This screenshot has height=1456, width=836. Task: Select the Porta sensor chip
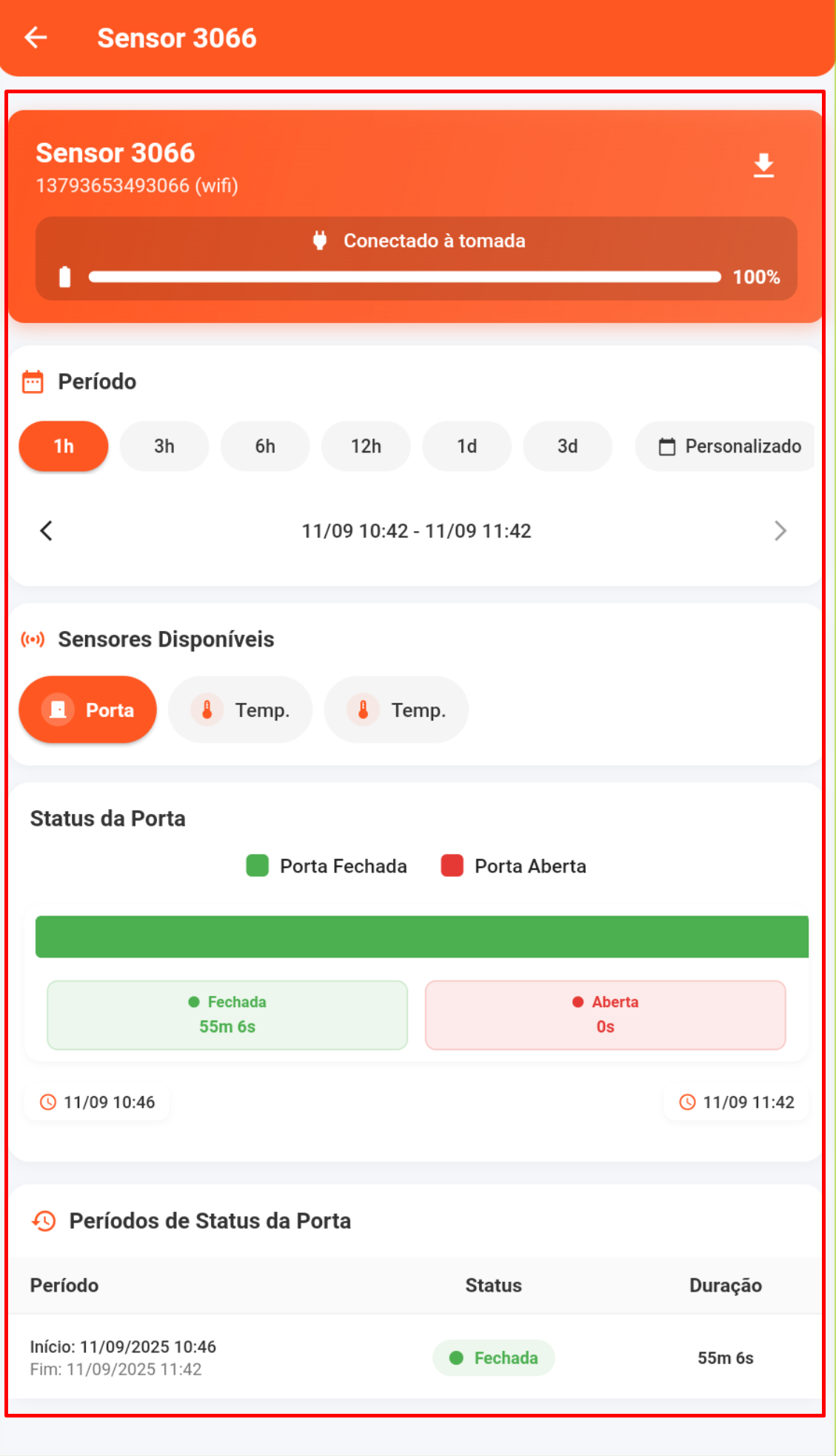[x=88, y=710]
